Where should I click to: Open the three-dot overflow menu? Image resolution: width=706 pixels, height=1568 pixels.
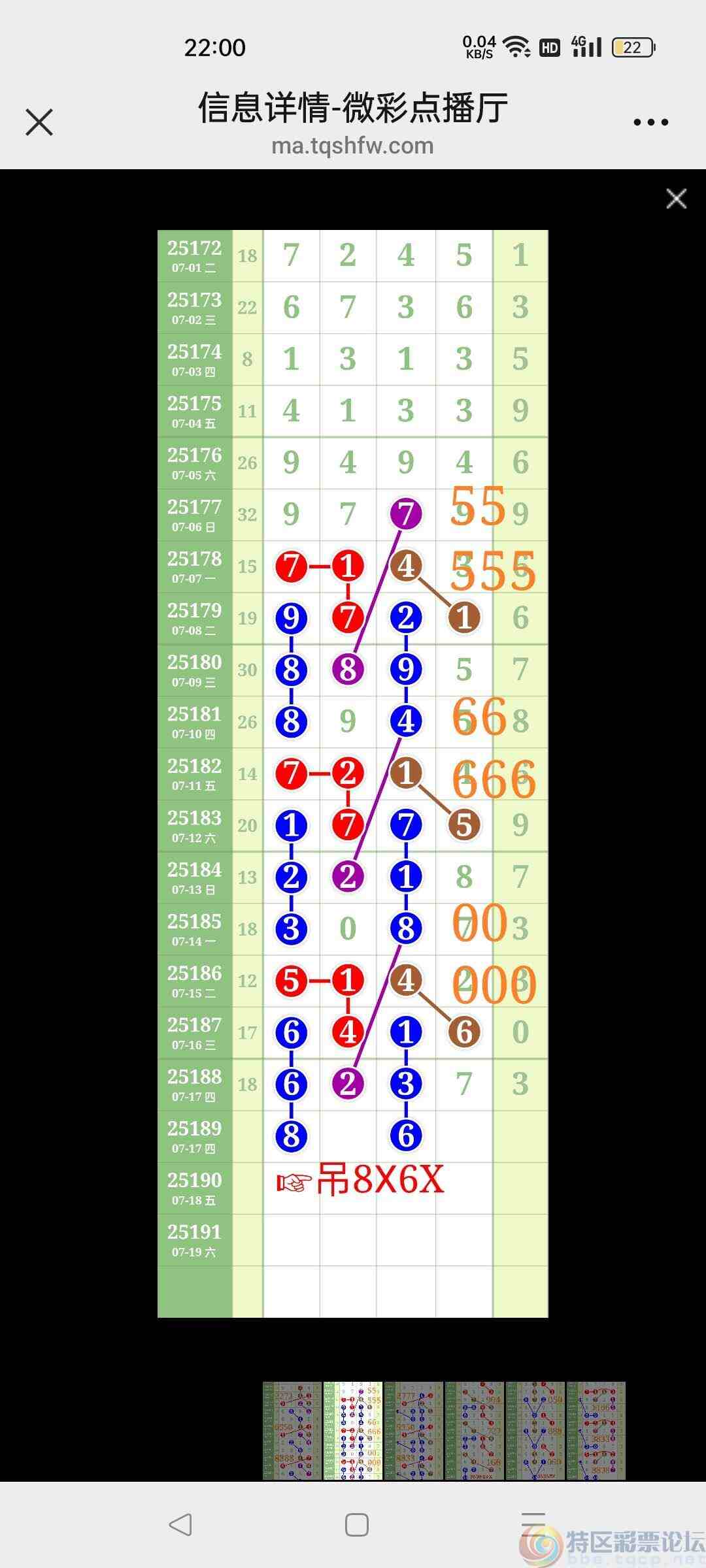pos(650,122)
